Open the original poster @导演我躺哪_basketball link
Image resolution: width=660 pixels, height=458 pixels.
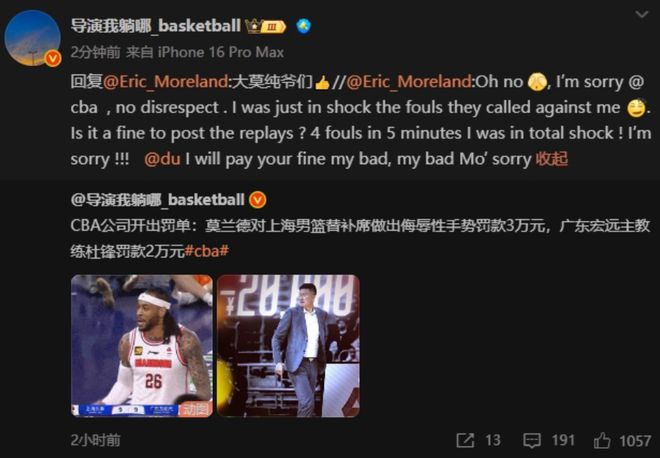pyautogui.click(x=158, y=198)
